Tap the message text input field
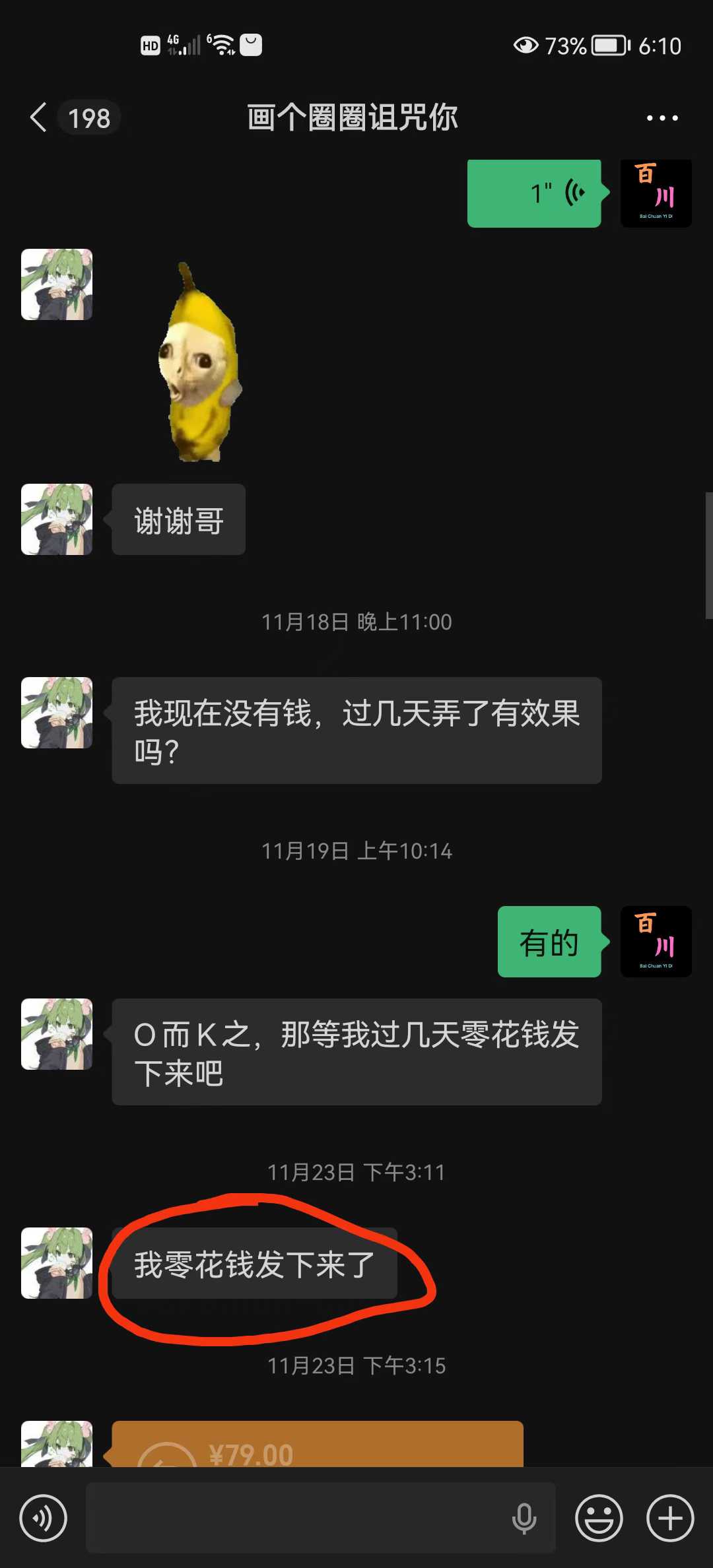 (x=297, y=1518)
